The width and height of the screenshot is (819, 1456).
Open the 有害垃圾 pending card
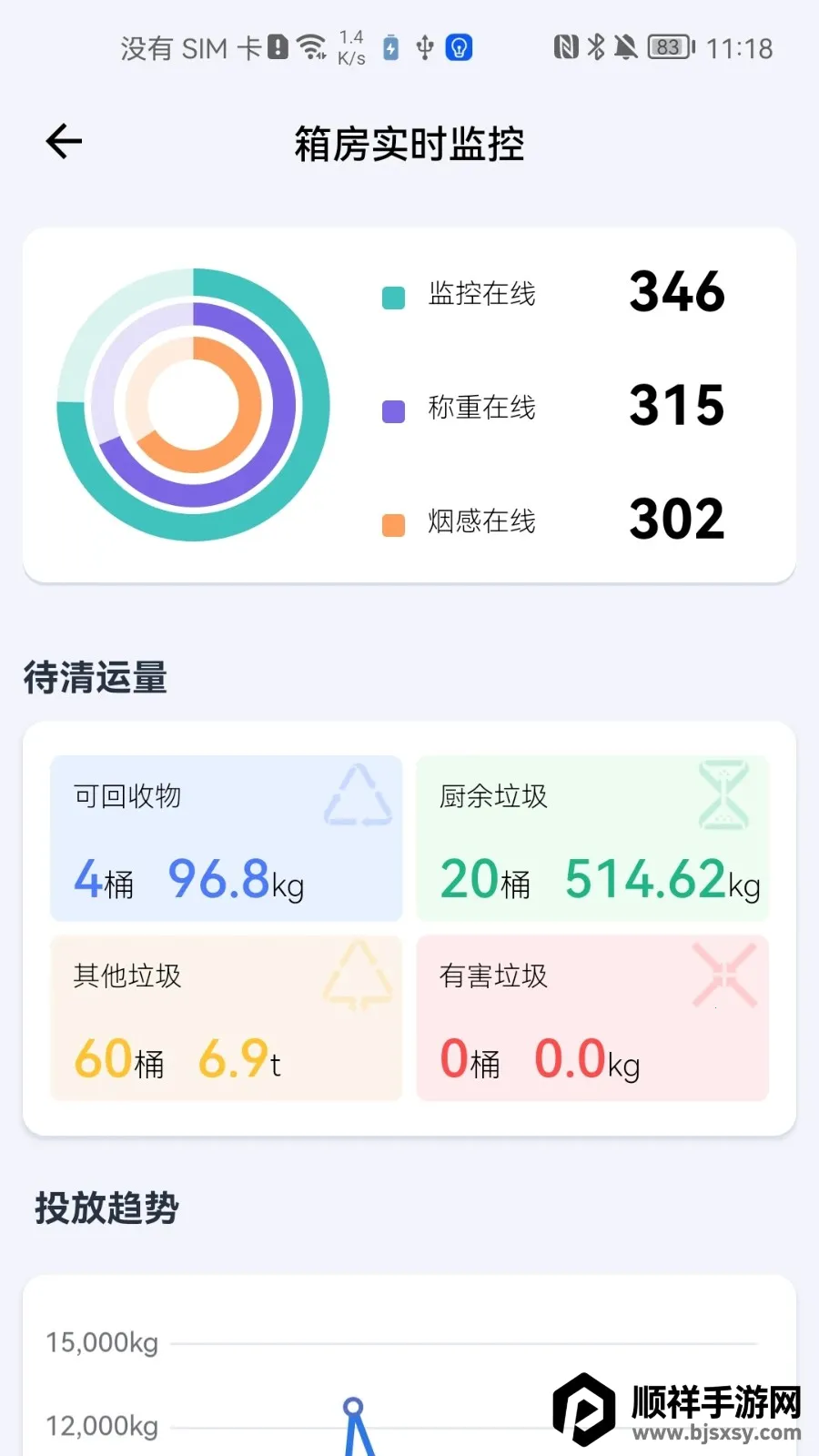click(x=592, y=1018)
